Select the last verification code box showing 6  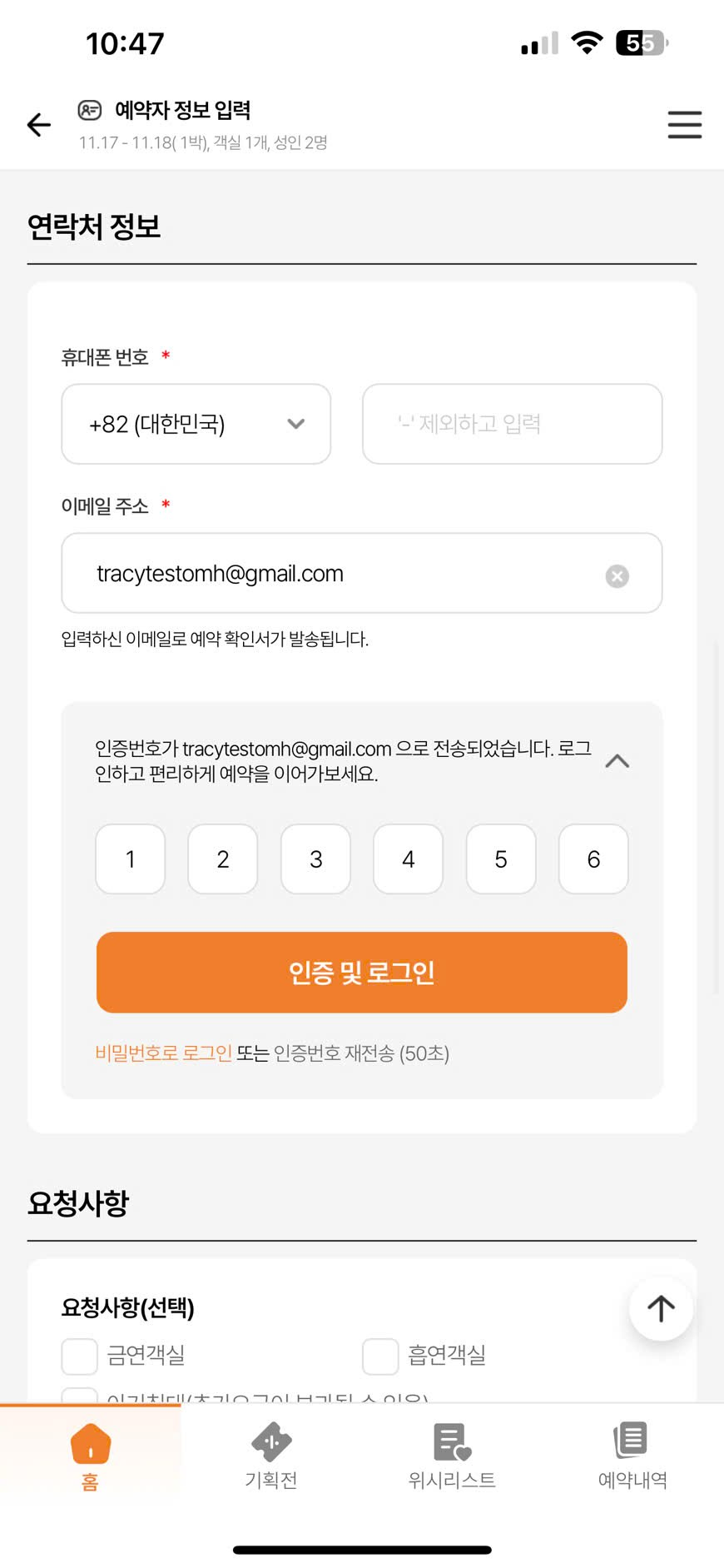[593, 859]
